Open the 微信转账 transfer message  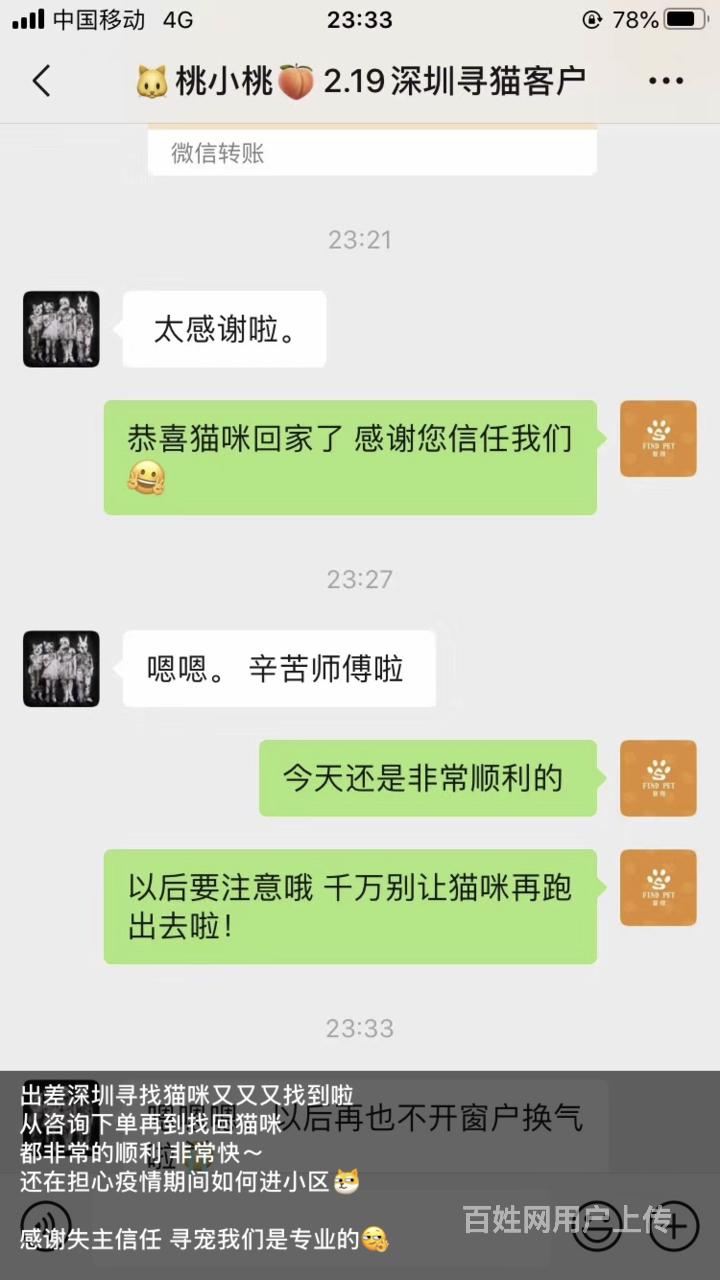(372, 150)
